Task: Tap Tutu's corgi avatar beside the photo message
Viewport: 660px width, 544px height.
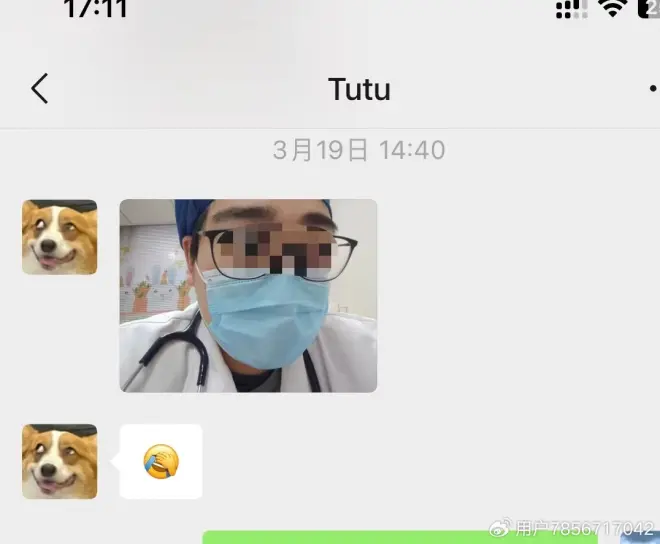Action: pyautogui.click(x=60, y=237)
